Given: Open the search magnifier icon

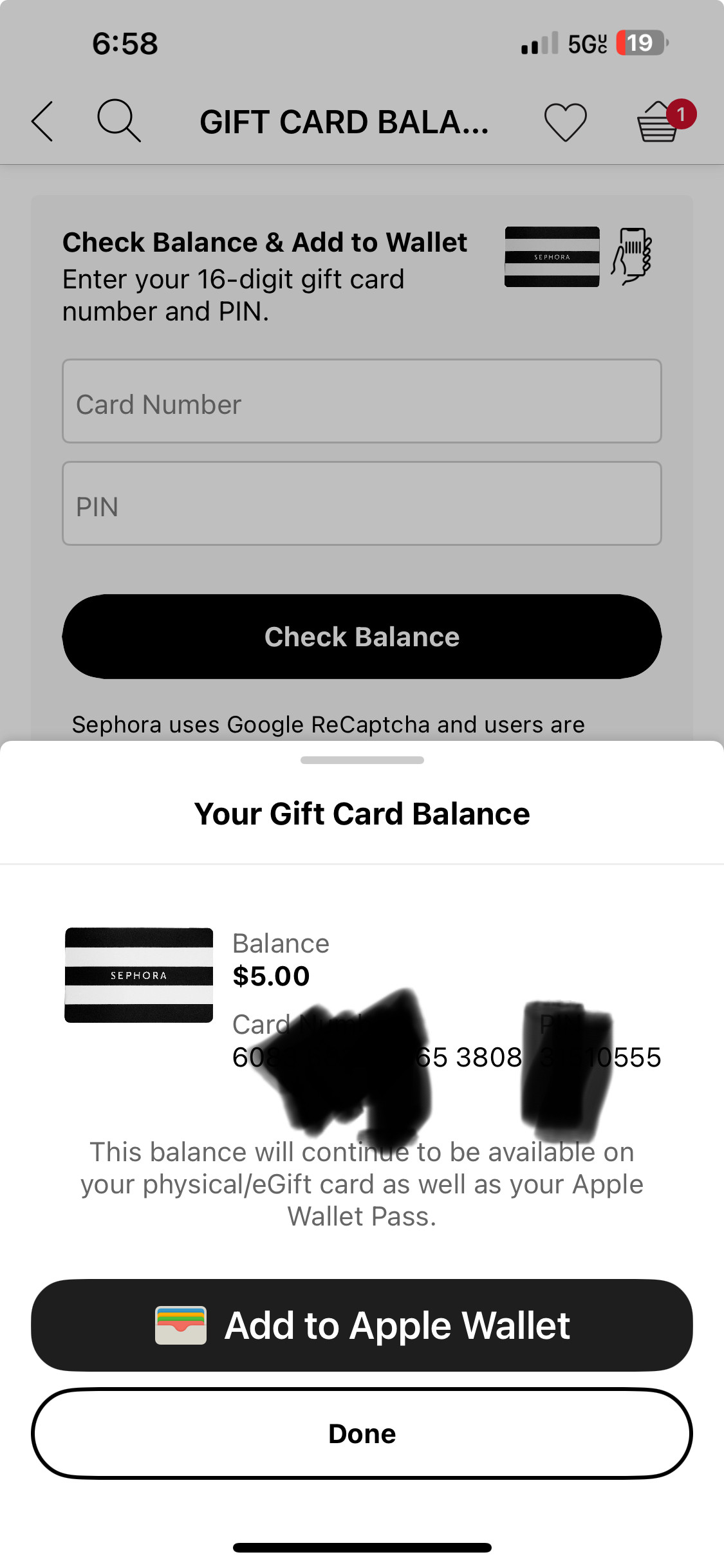Looking at the screenshot, I should [118, 120].
